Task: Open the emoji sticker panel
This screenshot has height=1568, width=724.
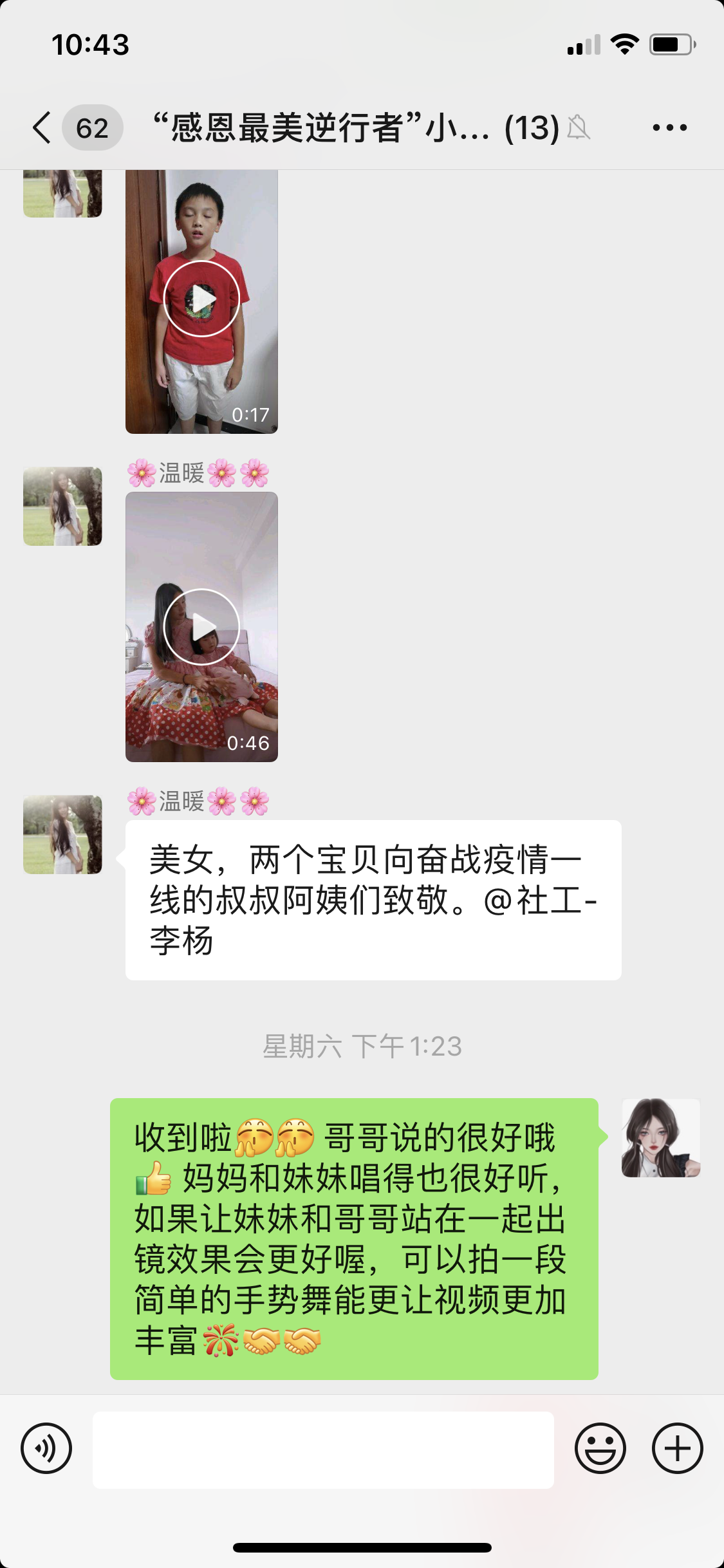Action: (600, 1448)
